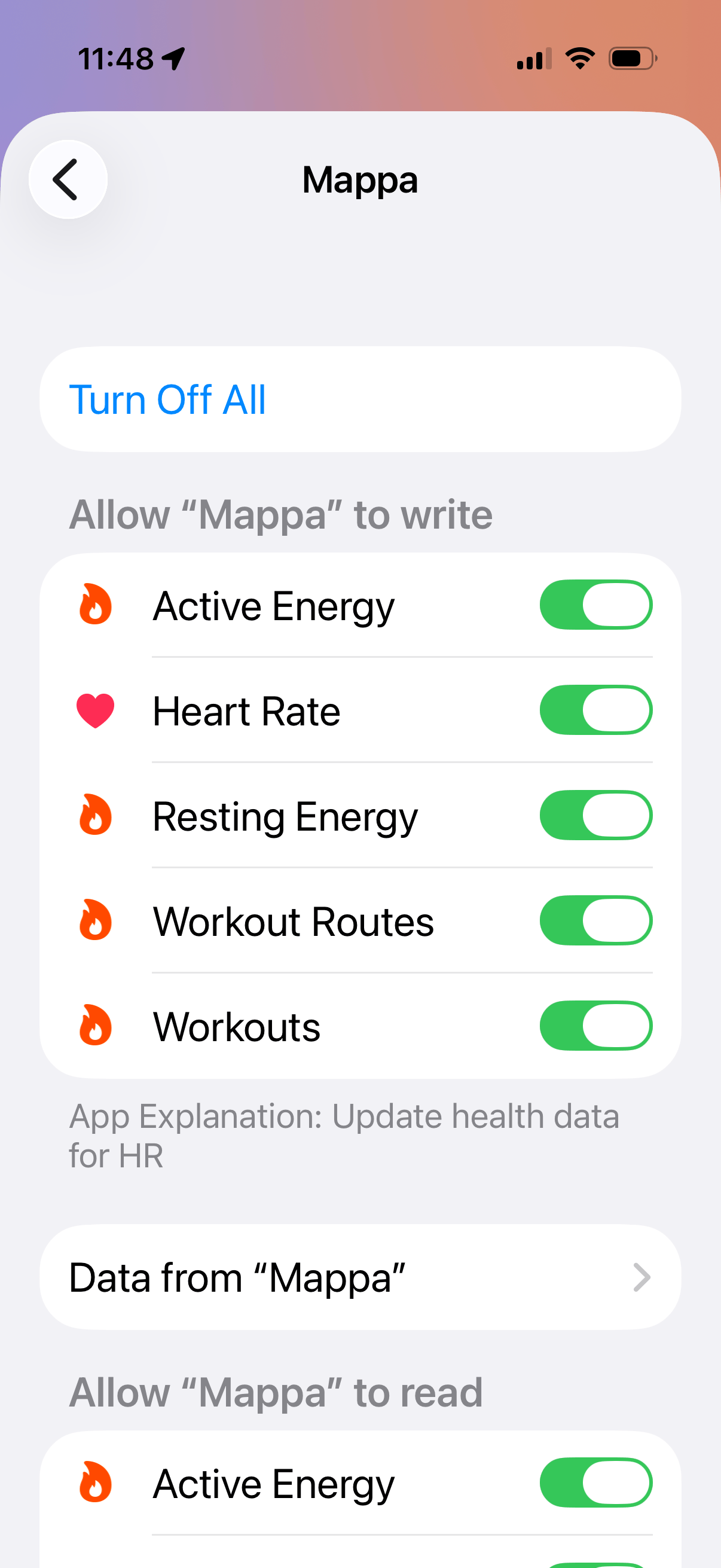Disable read access for Active Energy

[595, 1483]
